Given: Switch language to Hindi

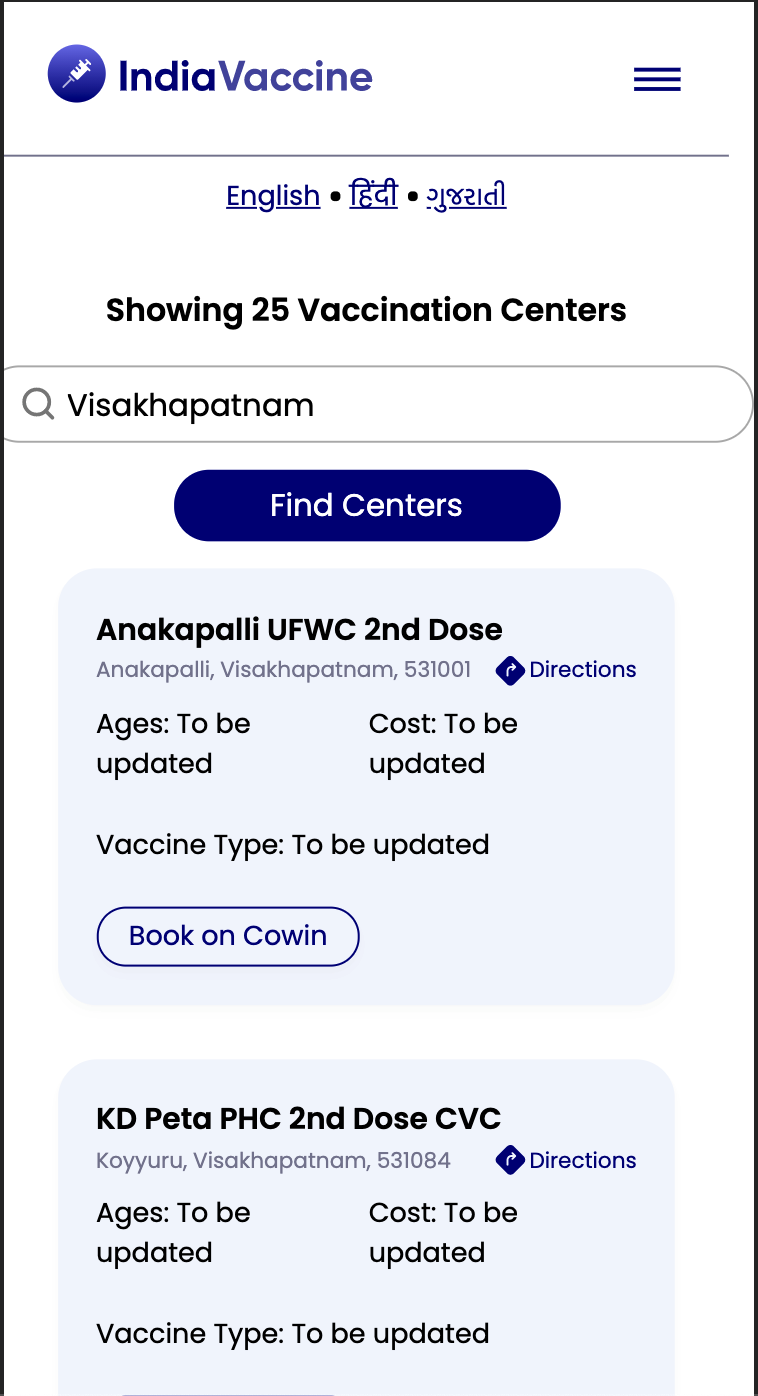Looking at the screenshot, I should tap(374, 195).
